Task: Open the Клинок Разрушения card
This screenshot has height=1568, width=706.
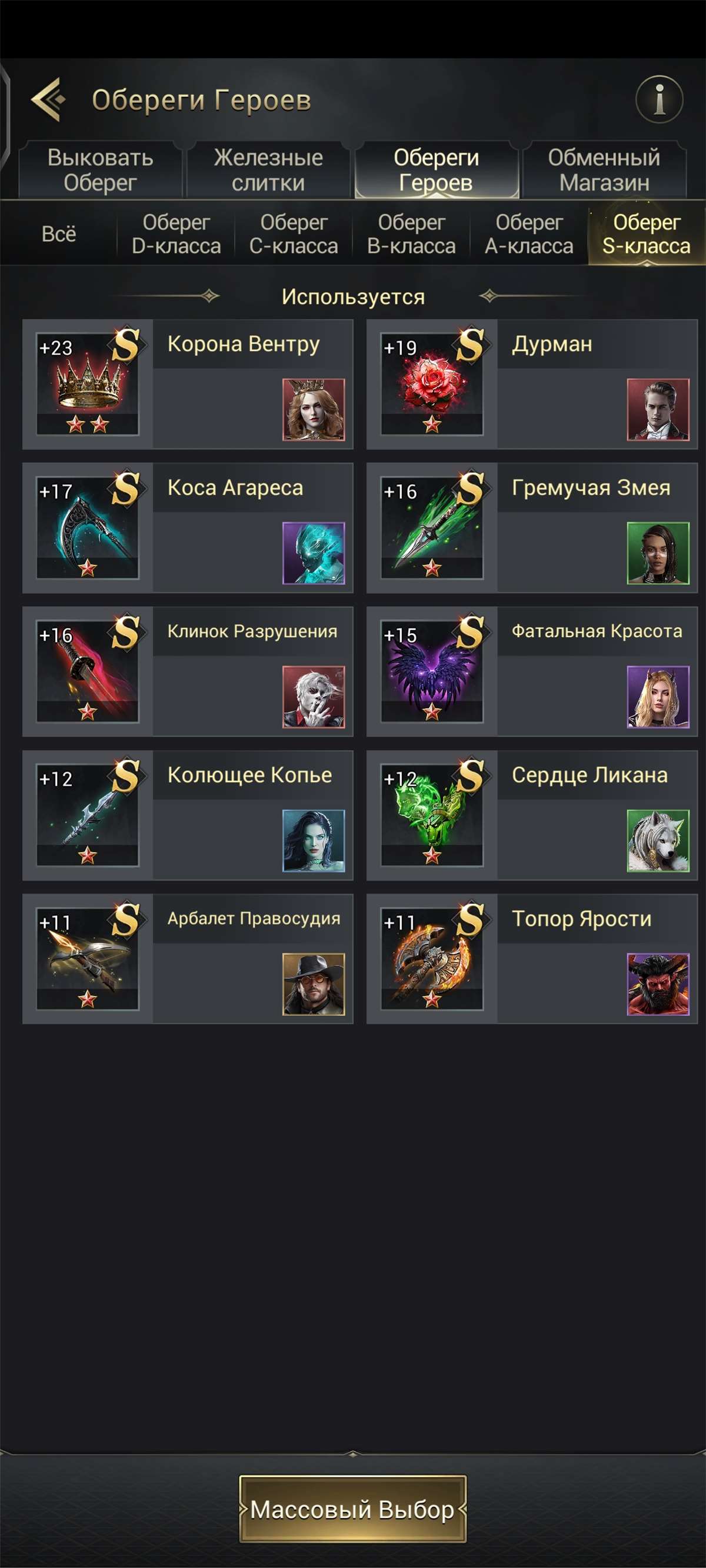Action: coord(188,671)
